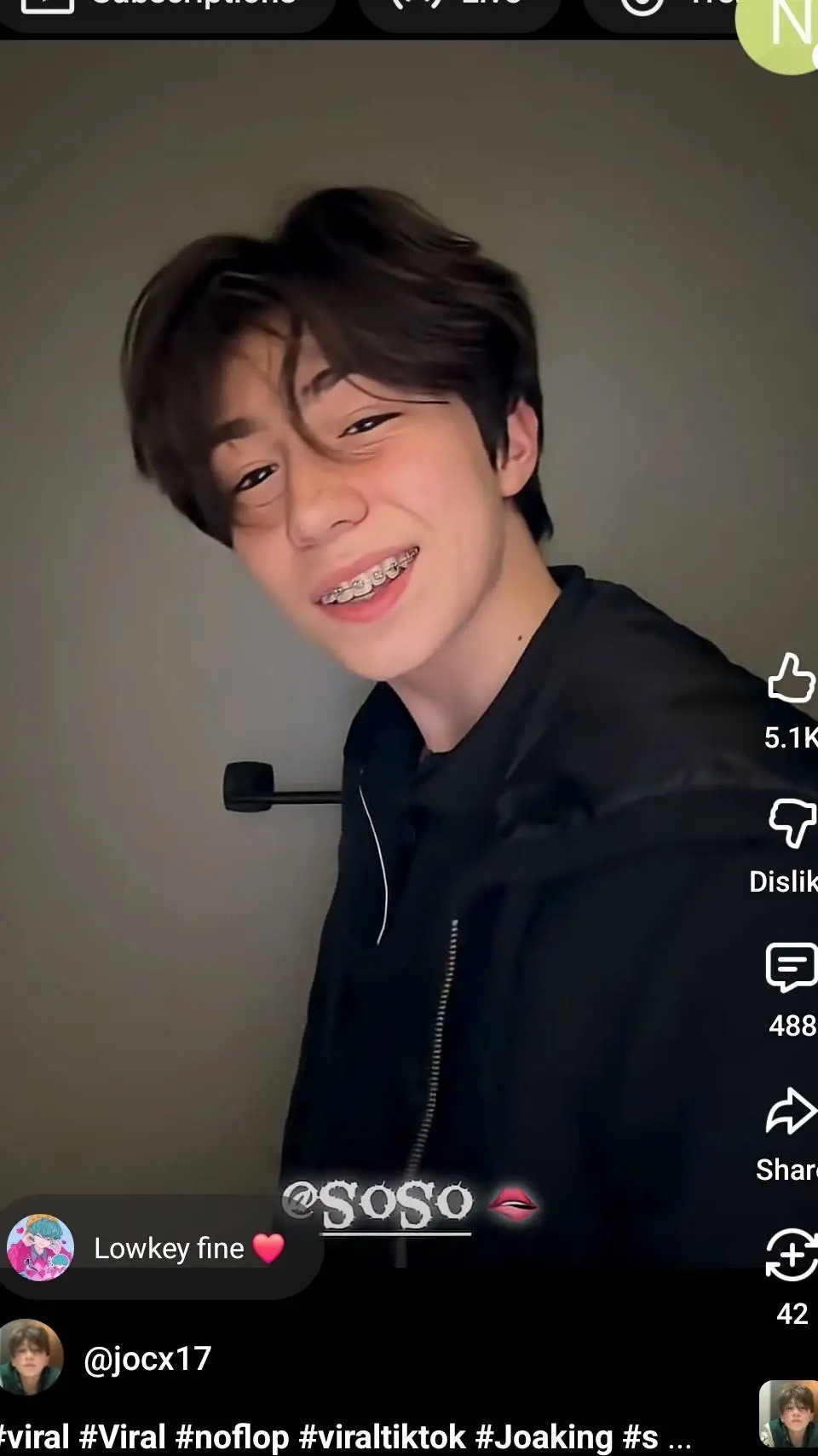Image resolution: width=818 pixels, height=1456 pixels.
Task: Share this Short video
Action: pos(792,1112)
